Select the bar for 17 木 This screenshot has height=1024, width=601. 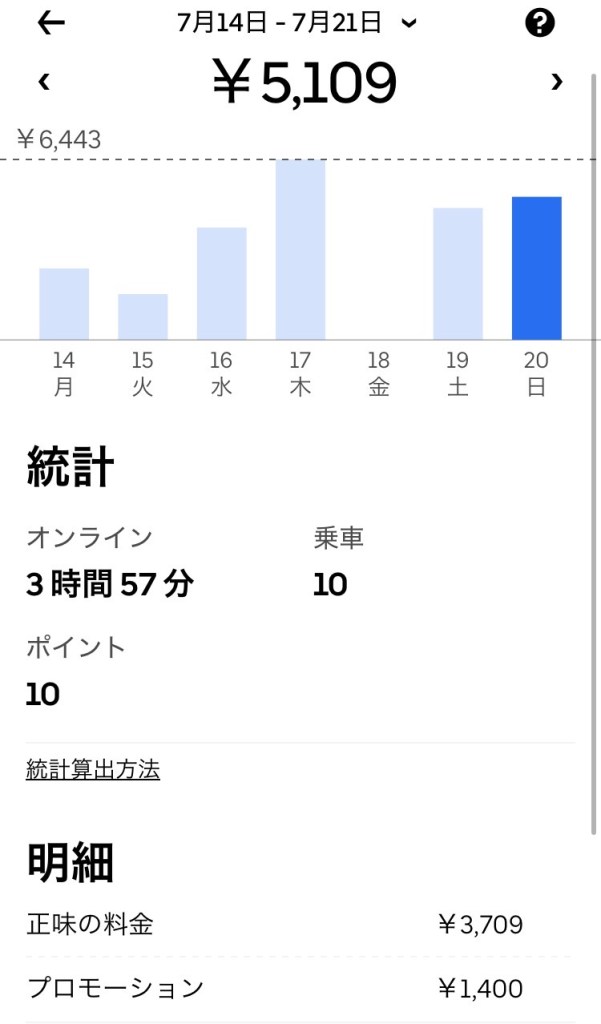(x=300, y=250)
